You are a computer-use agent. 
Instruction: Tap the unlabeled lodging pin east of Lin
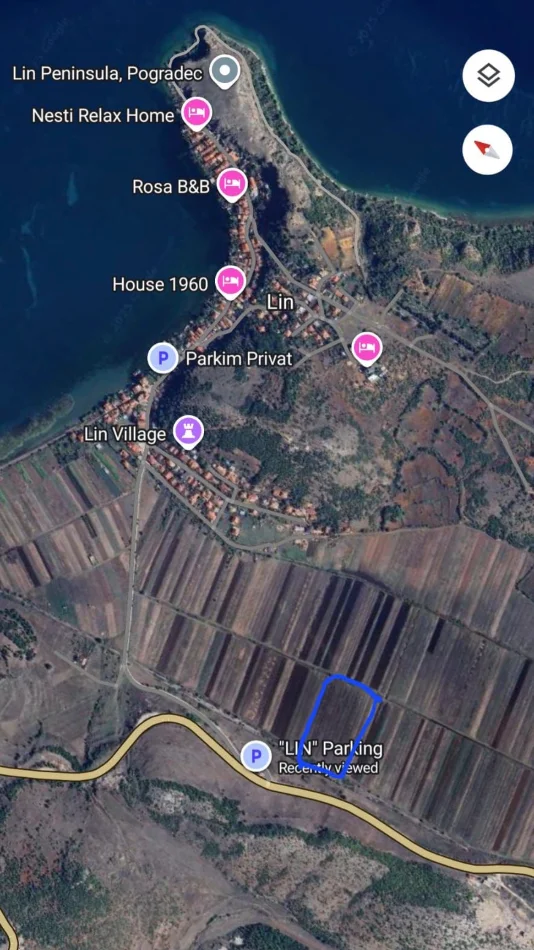367,348
